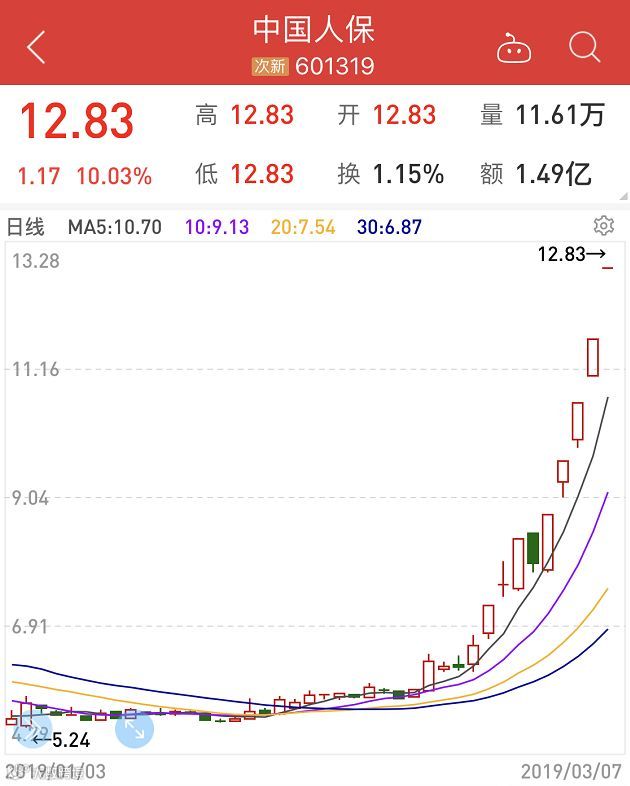Viewport: 630px width, 786px height.
Task: Open chart settings gear
Action: pyautogui.click(x=603, y=225)
